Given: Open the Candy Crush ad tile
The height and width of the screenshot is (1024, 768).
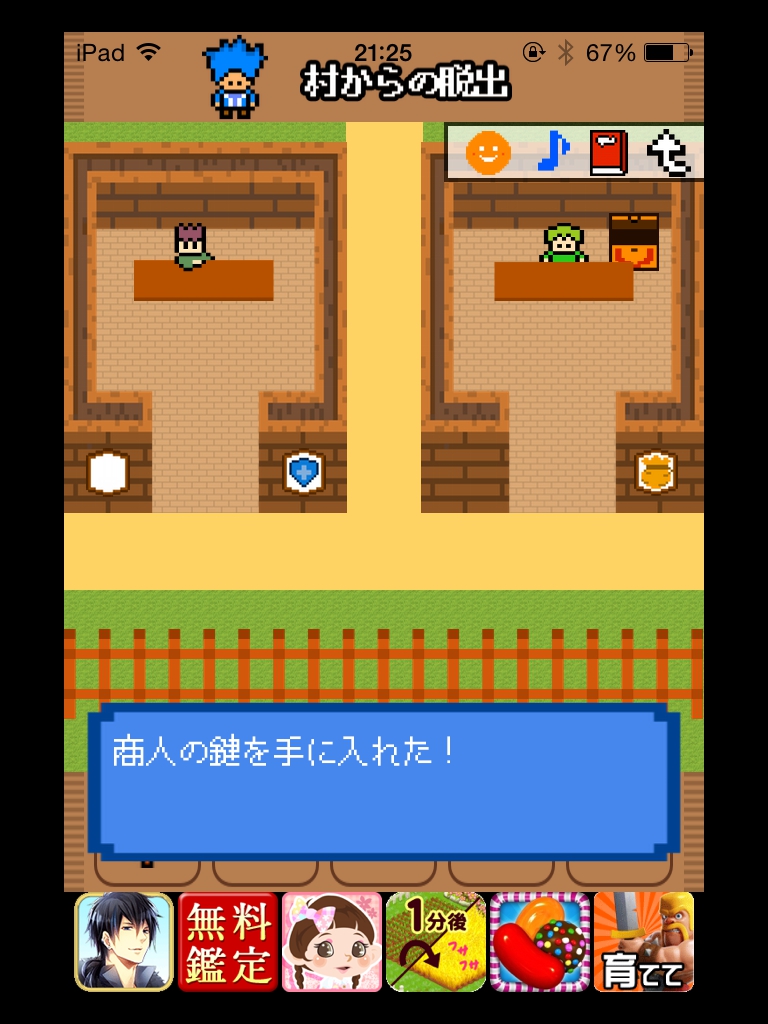Looking at the screenshot, I should (539, 942).
